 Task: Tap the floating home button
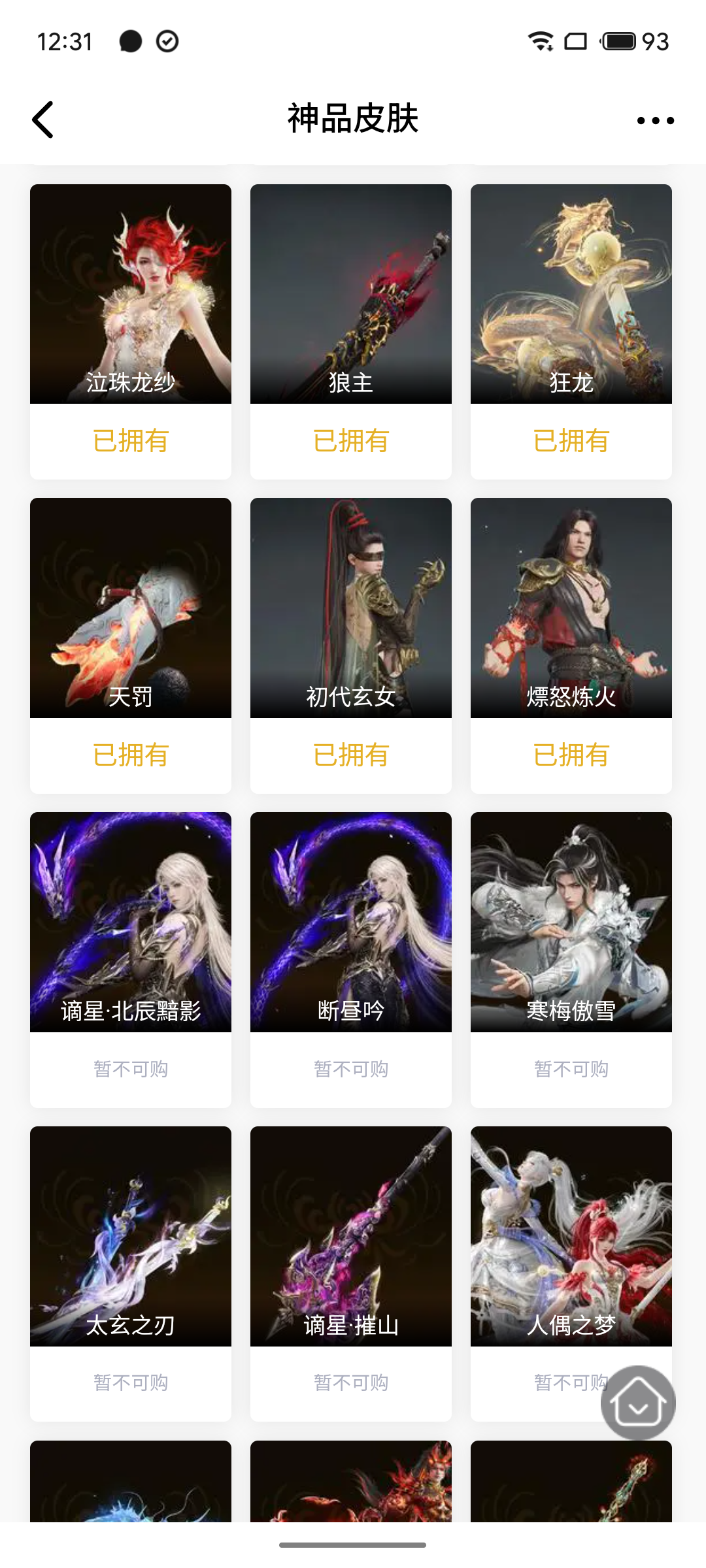click(x=637, y=1402)
